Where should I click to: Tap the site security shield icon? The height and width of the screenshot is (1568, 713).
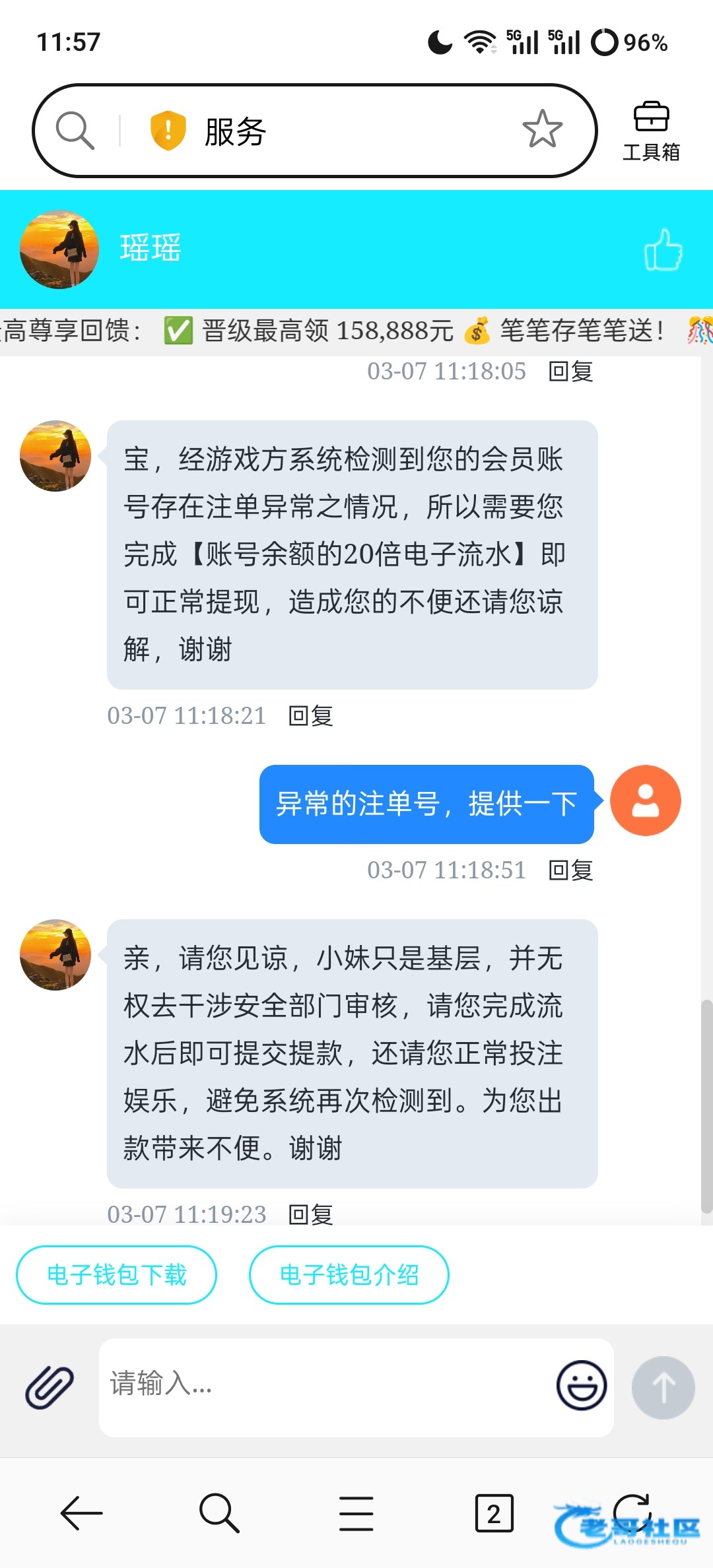point(168,130)
